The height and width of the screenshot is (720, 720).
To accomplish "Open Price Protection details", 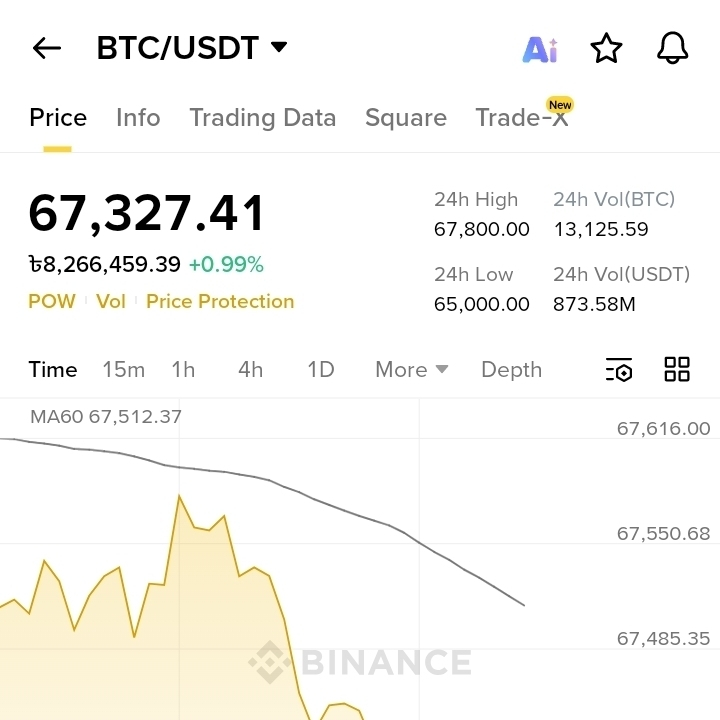I will click(x=220, y=301).
